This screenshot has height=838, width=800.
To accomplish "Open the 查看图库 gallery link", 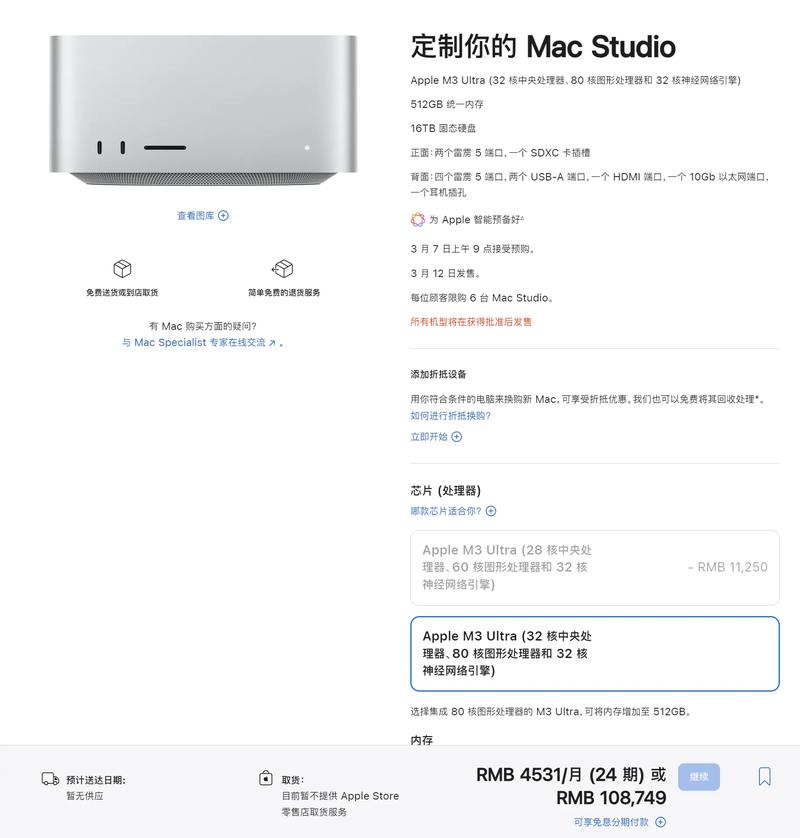I will pos(202,215).
